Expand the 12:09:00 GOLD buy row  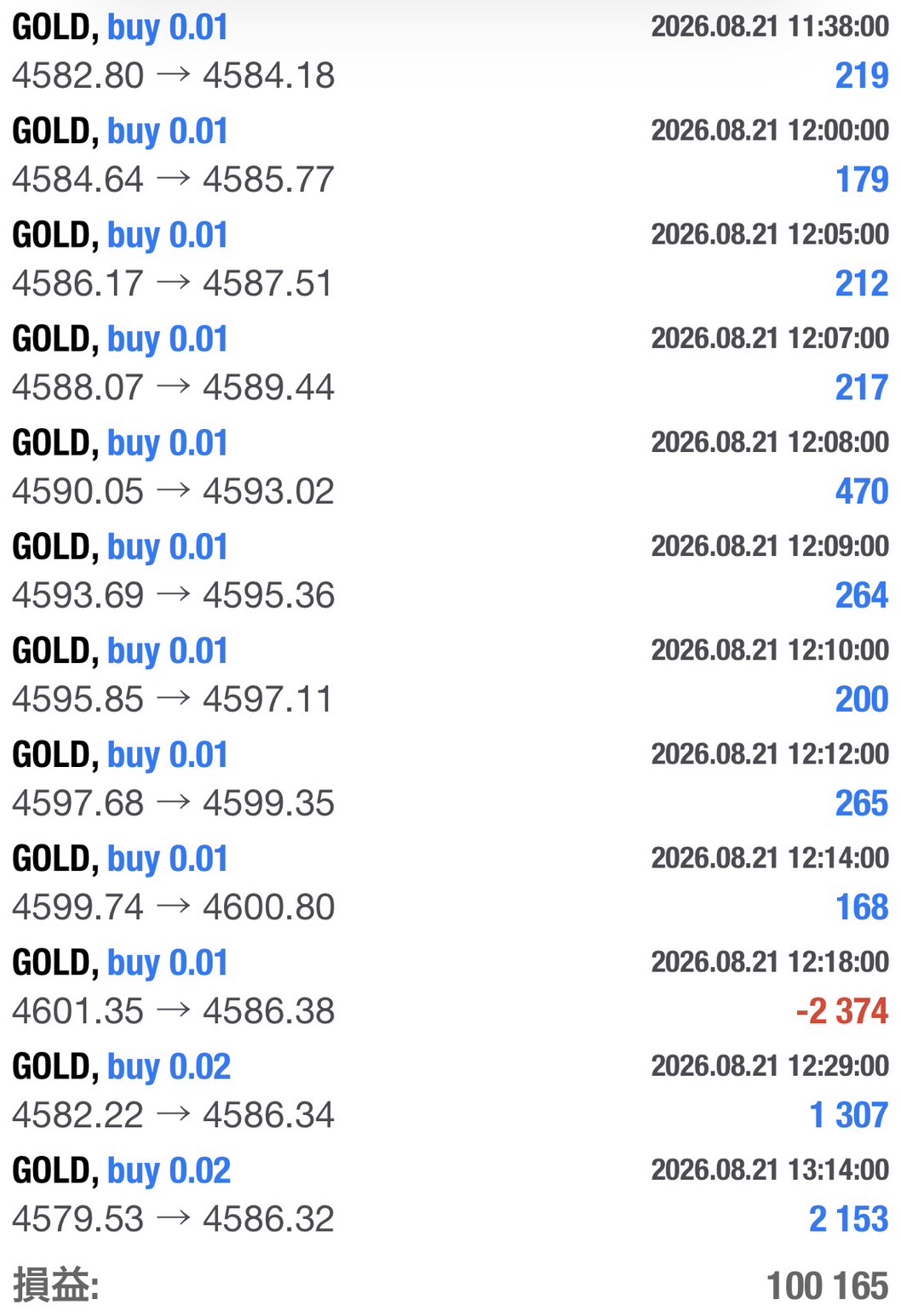point(450,571)
